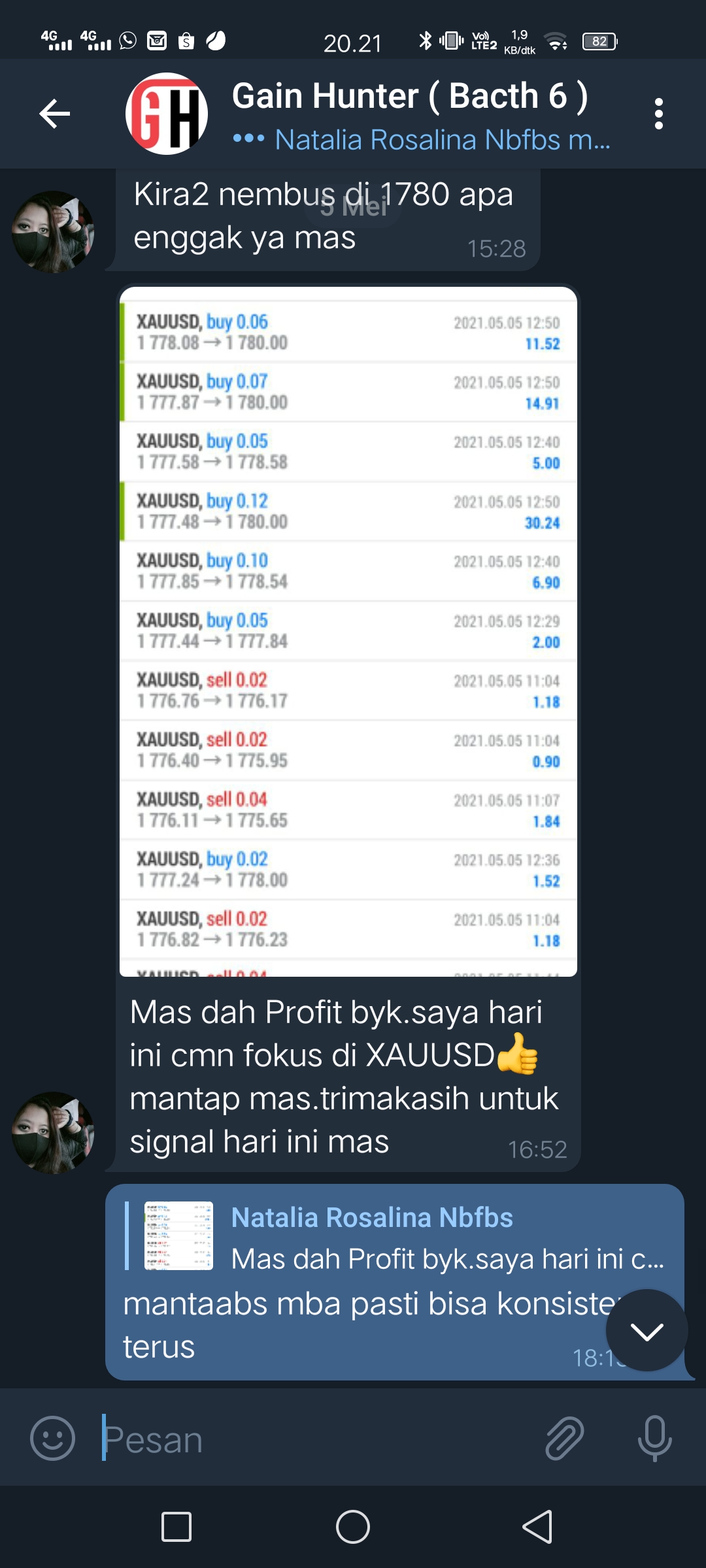Tap Natalia's avatar beside the 16:52 message
This screenshot has height=1568, width=706.
(53, 1132)
